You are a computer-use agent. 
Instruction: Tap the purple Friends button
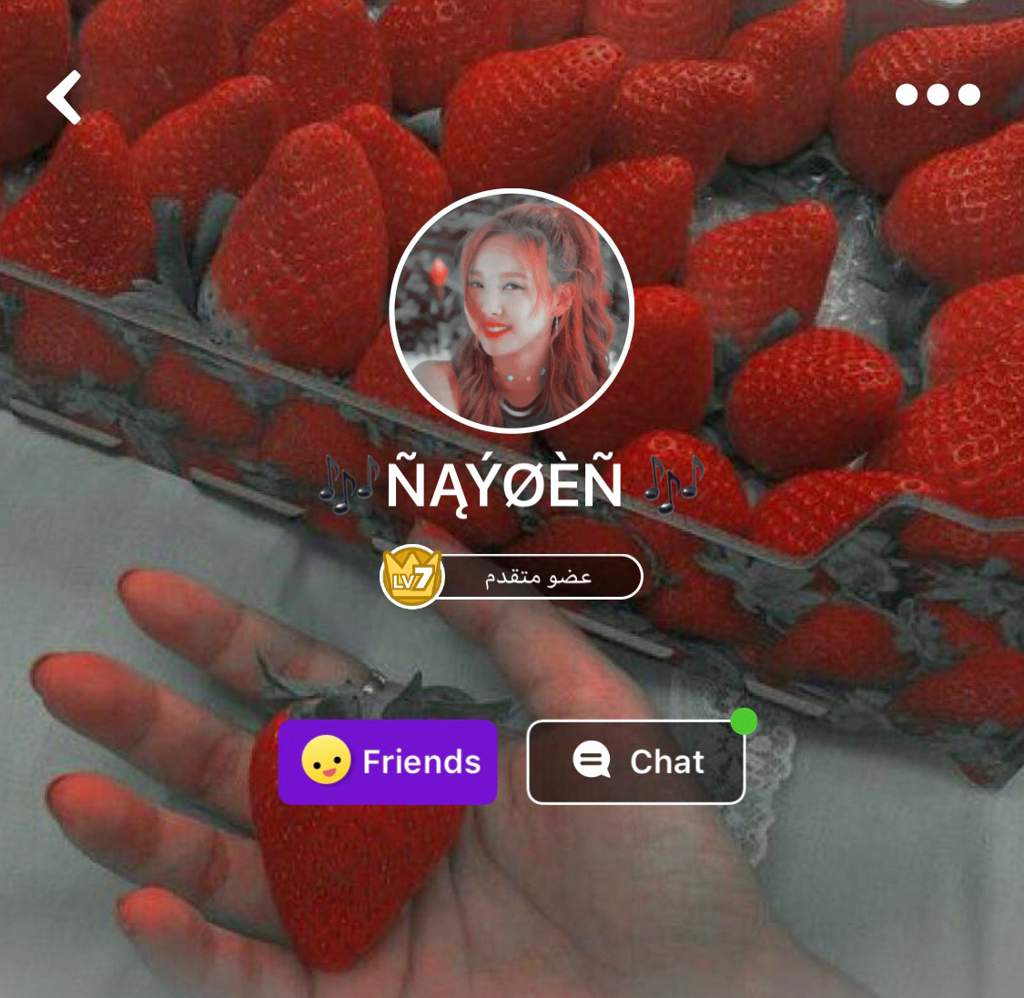coord(388,762)
